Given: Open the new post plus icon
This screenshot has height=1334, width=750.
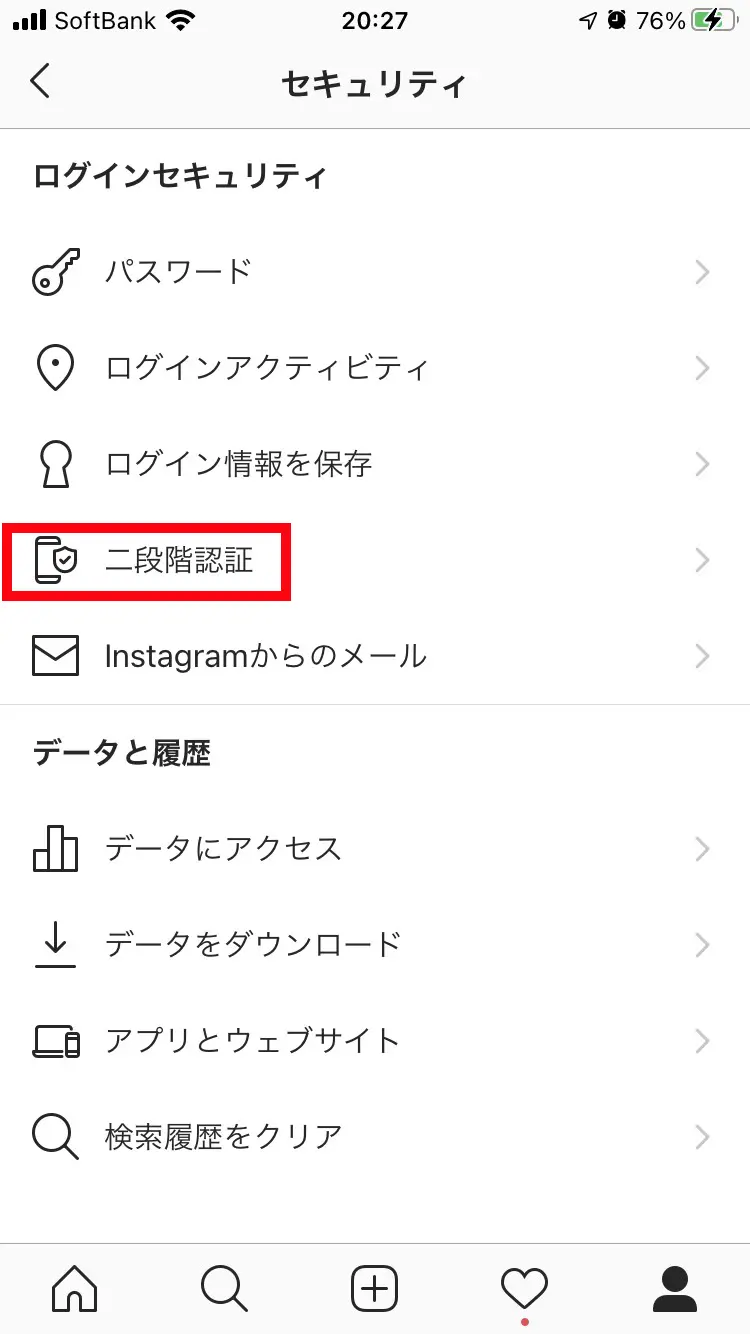Looking at the screenshot, I should [x=374, y=1289].
